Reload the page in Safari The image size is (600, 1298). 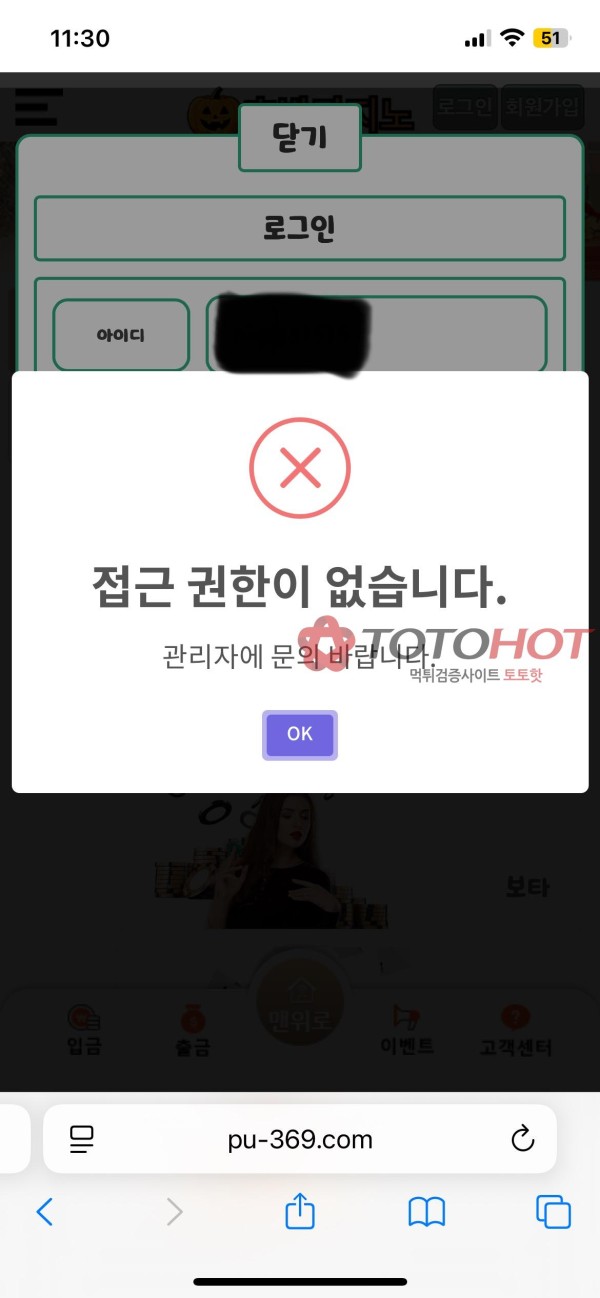coord(522,1139)
